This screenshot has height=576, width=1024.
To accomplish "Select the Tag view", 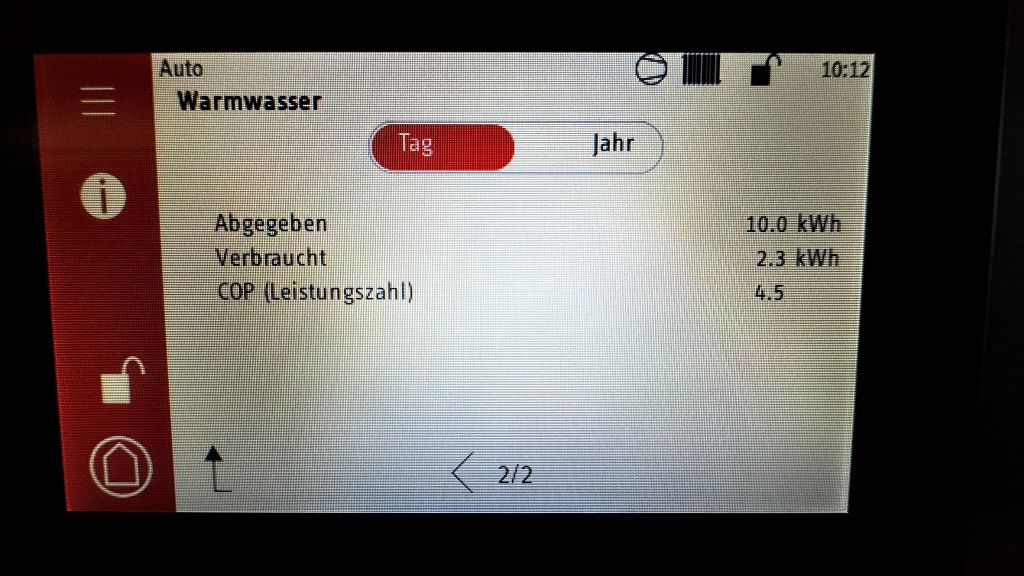I will pyautogui.click(x=441, y=145).
